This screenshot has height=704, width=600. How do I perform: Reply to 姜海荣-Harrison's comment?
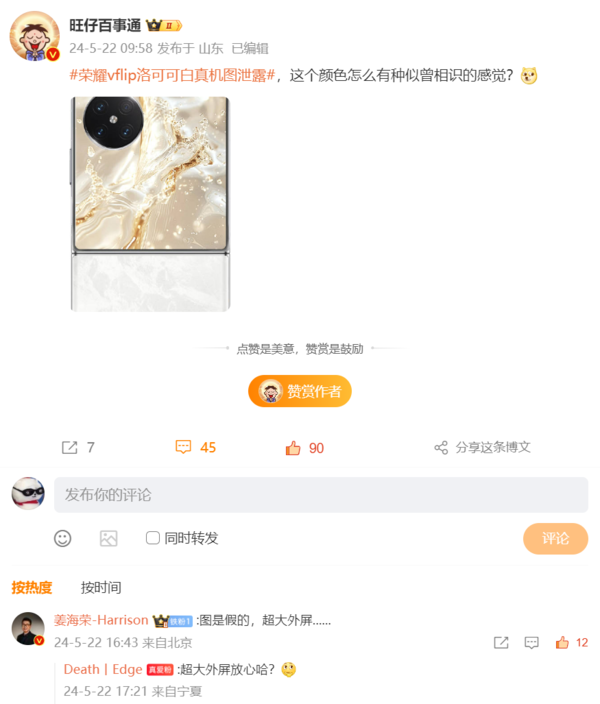tap(531, 643)
